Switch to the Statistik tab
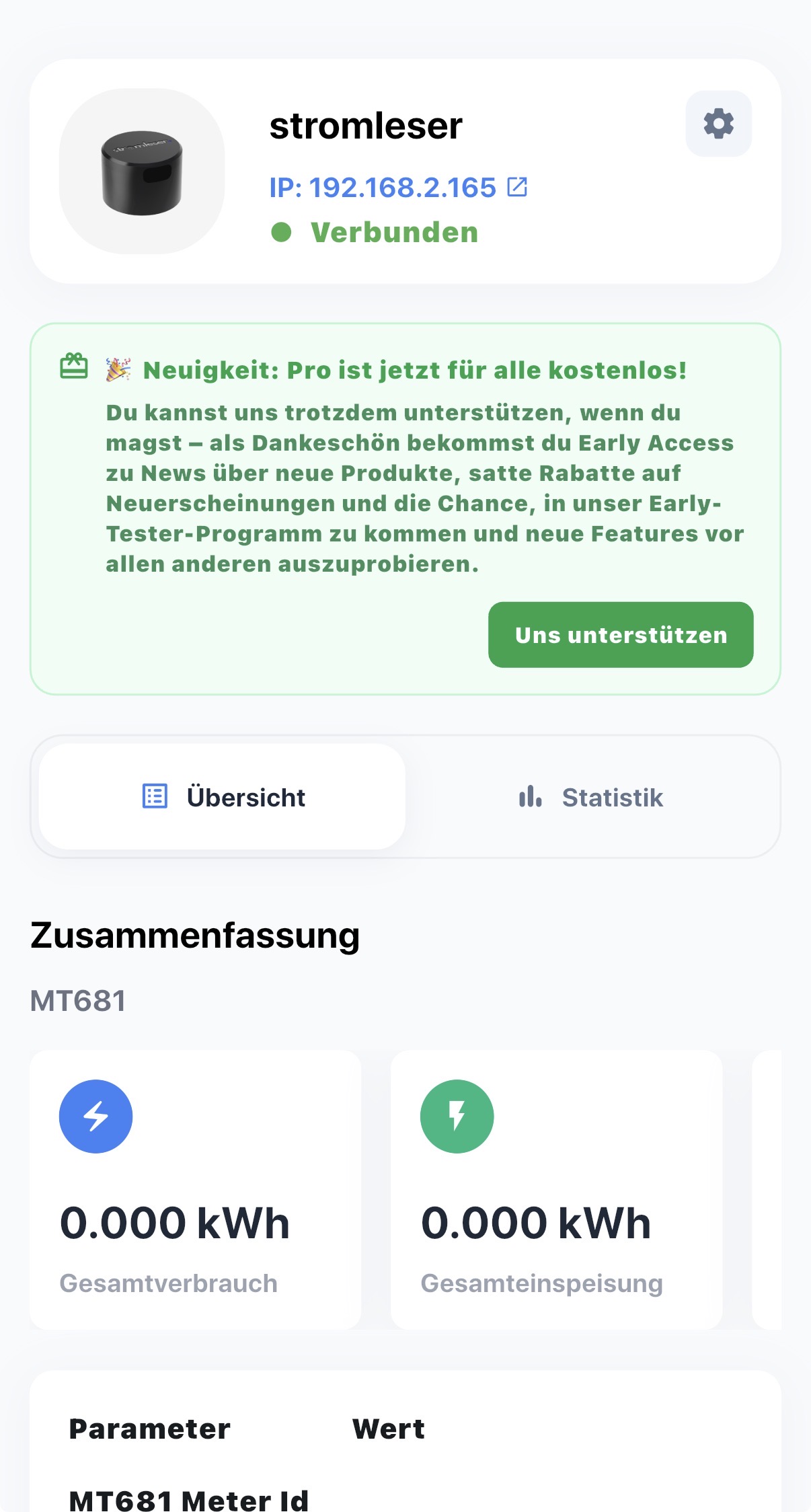 (592, 797)
